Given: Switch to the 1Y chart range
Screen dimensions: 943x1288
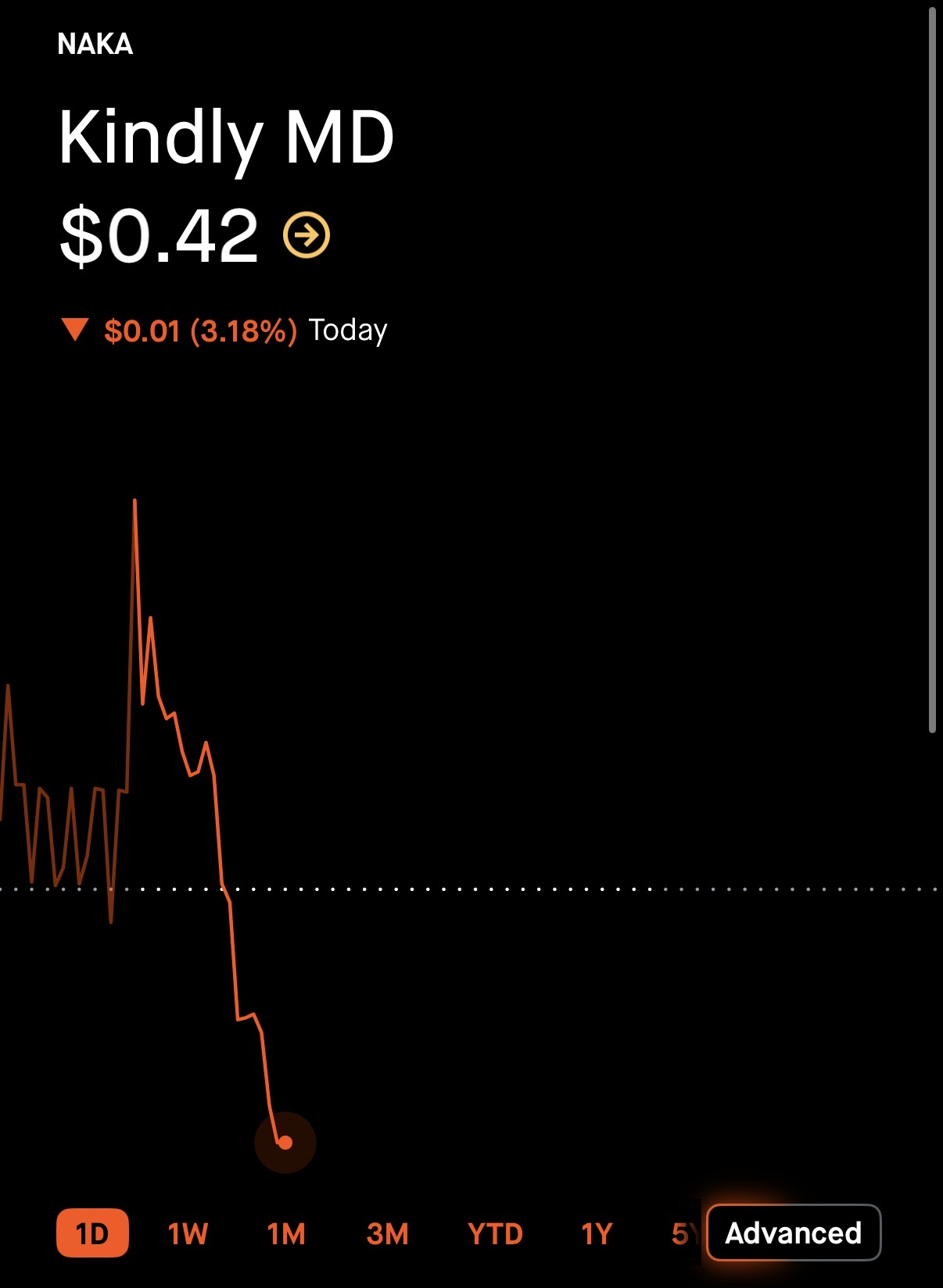Looking at the screenshot, I should [x=596, y=1233].
